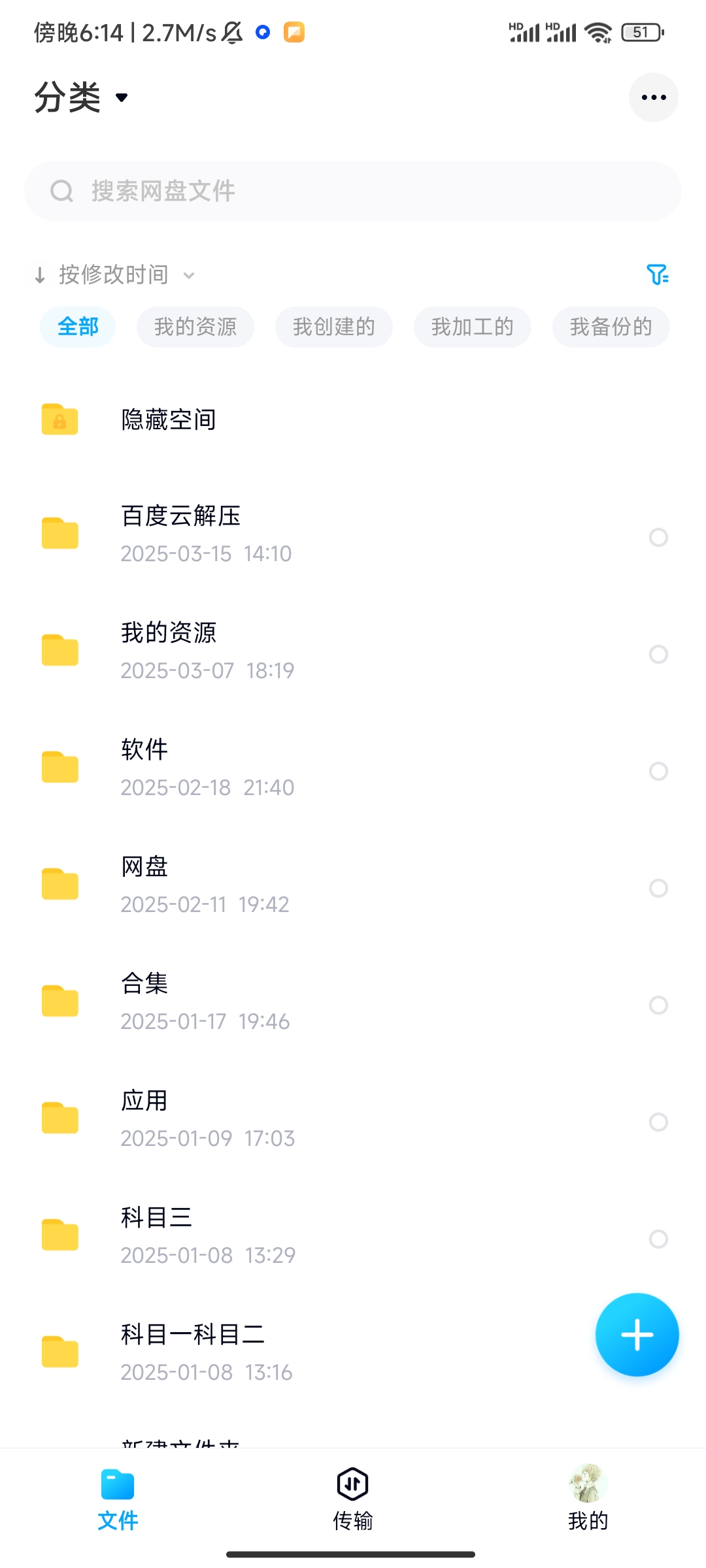Switch to the 传输 tab

point(353,1497)
